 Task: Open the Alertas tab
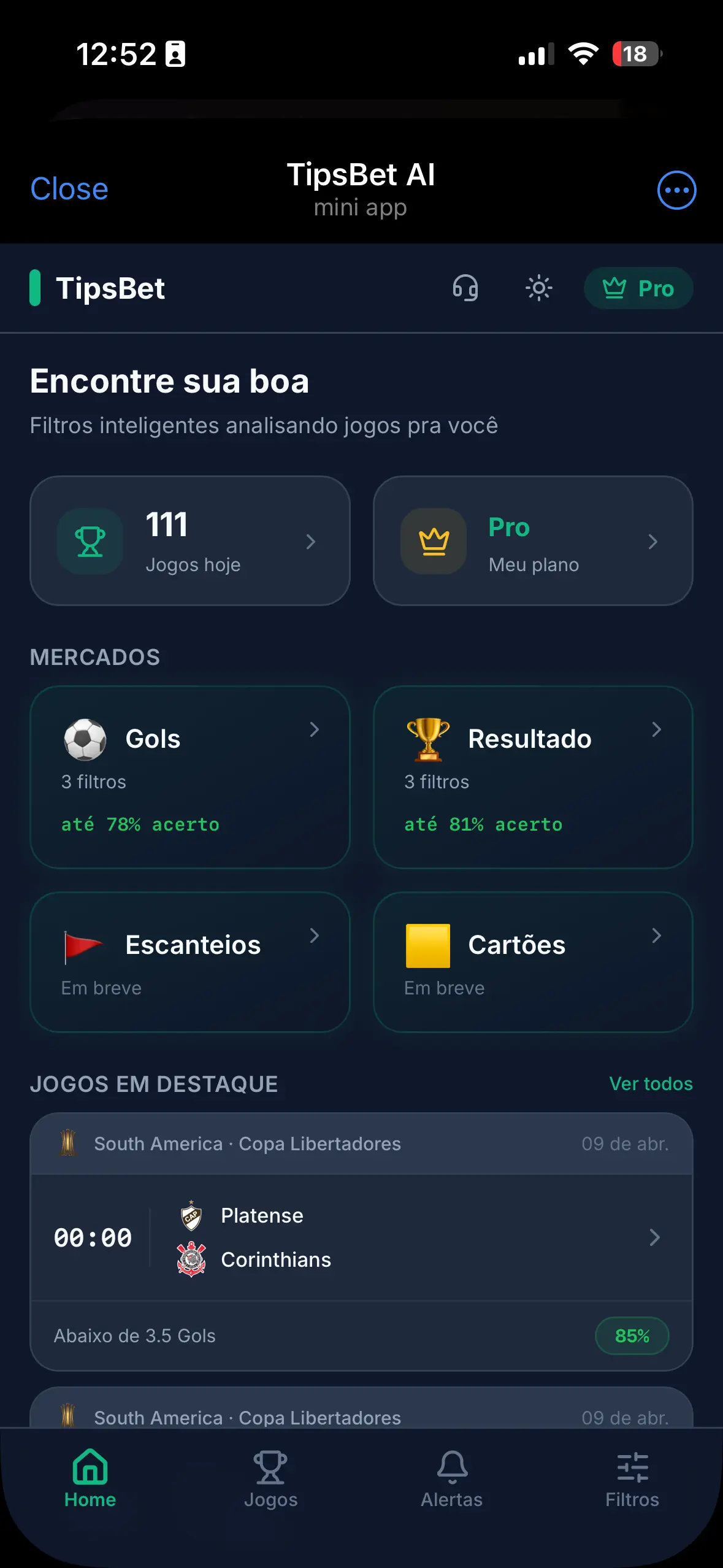coord(452,1480)
